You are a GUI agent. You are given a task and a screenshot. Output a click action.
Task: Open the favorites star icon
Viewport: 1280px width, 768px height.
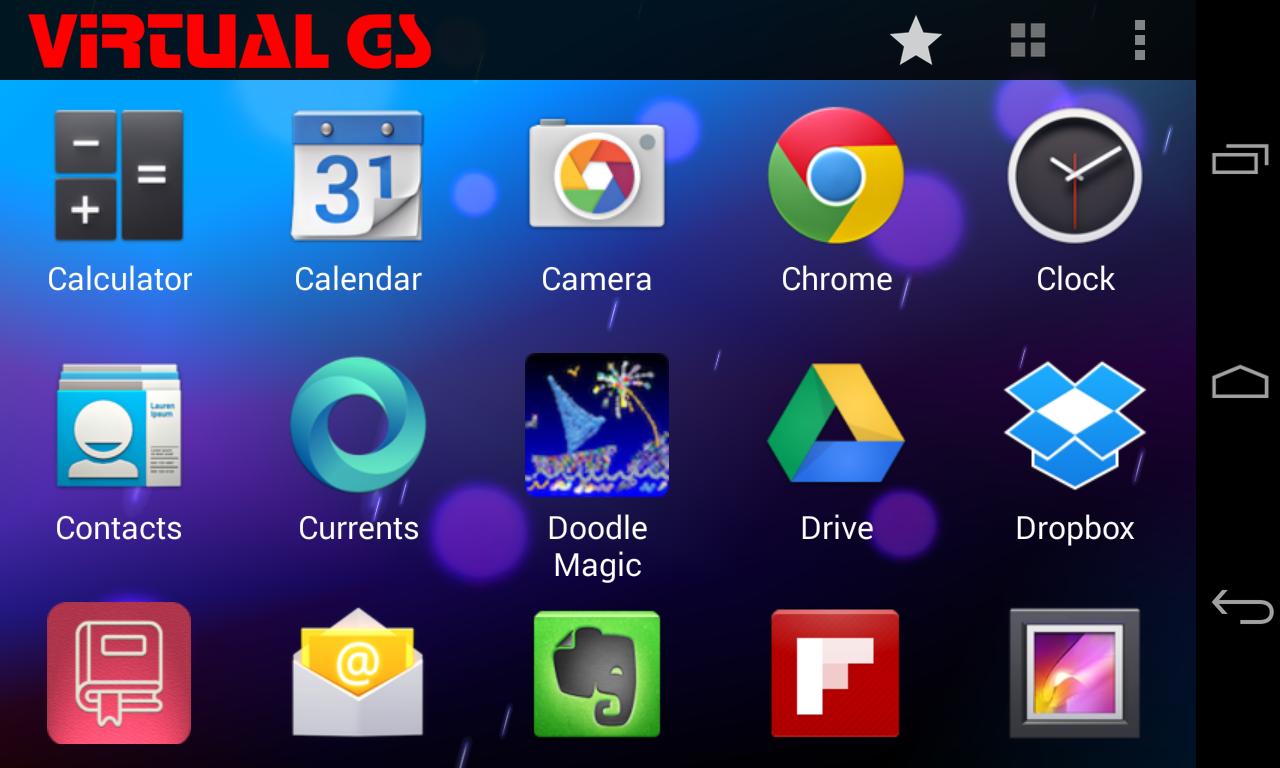pyautogui.click(x=915, y=42)
